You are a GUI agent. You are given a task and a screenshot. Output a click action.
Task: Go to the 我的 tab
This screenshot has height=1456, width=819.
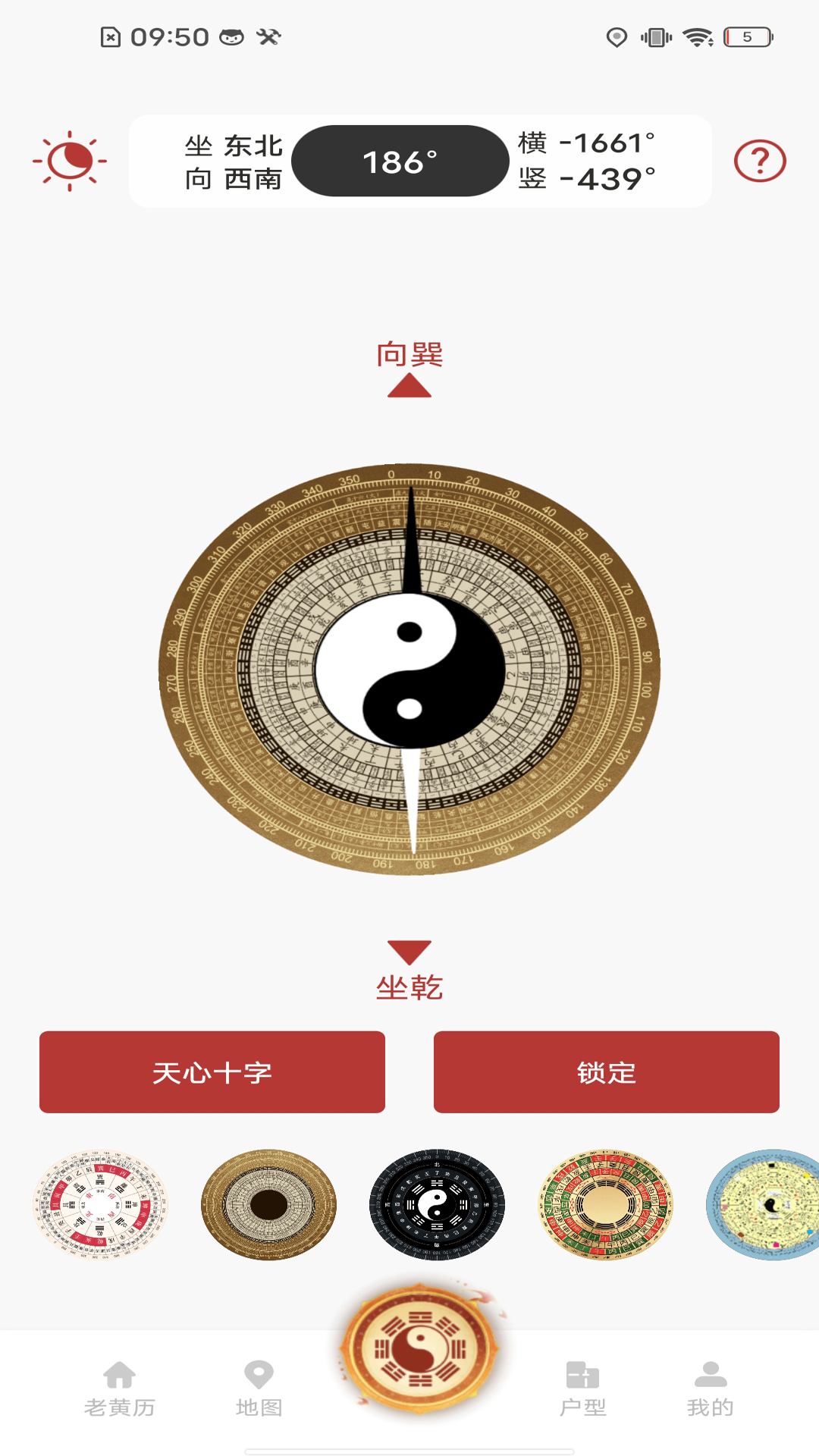coord(710,1389)
